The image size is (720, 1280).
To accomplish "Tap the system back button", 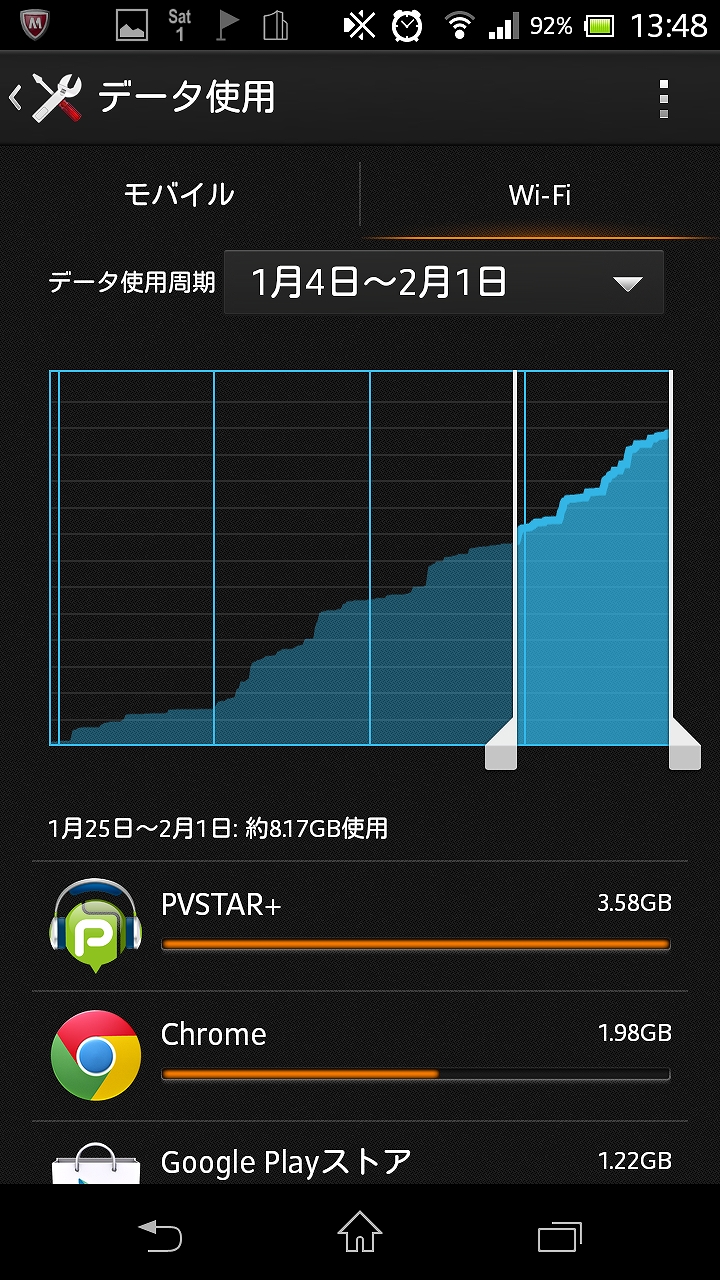I will click(160, 1234).
